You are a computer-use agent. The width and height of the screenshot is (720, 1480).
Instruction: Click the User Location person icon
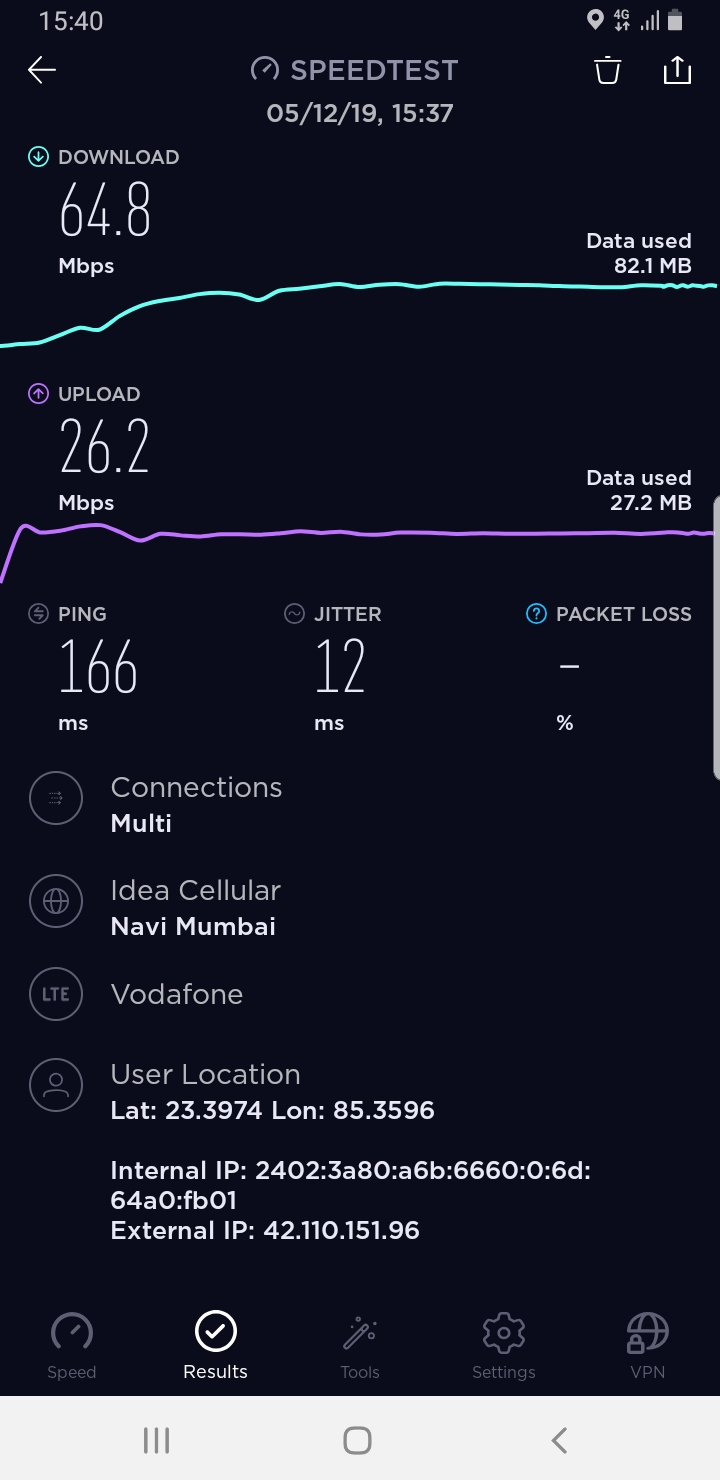[x=55, y=1084]
